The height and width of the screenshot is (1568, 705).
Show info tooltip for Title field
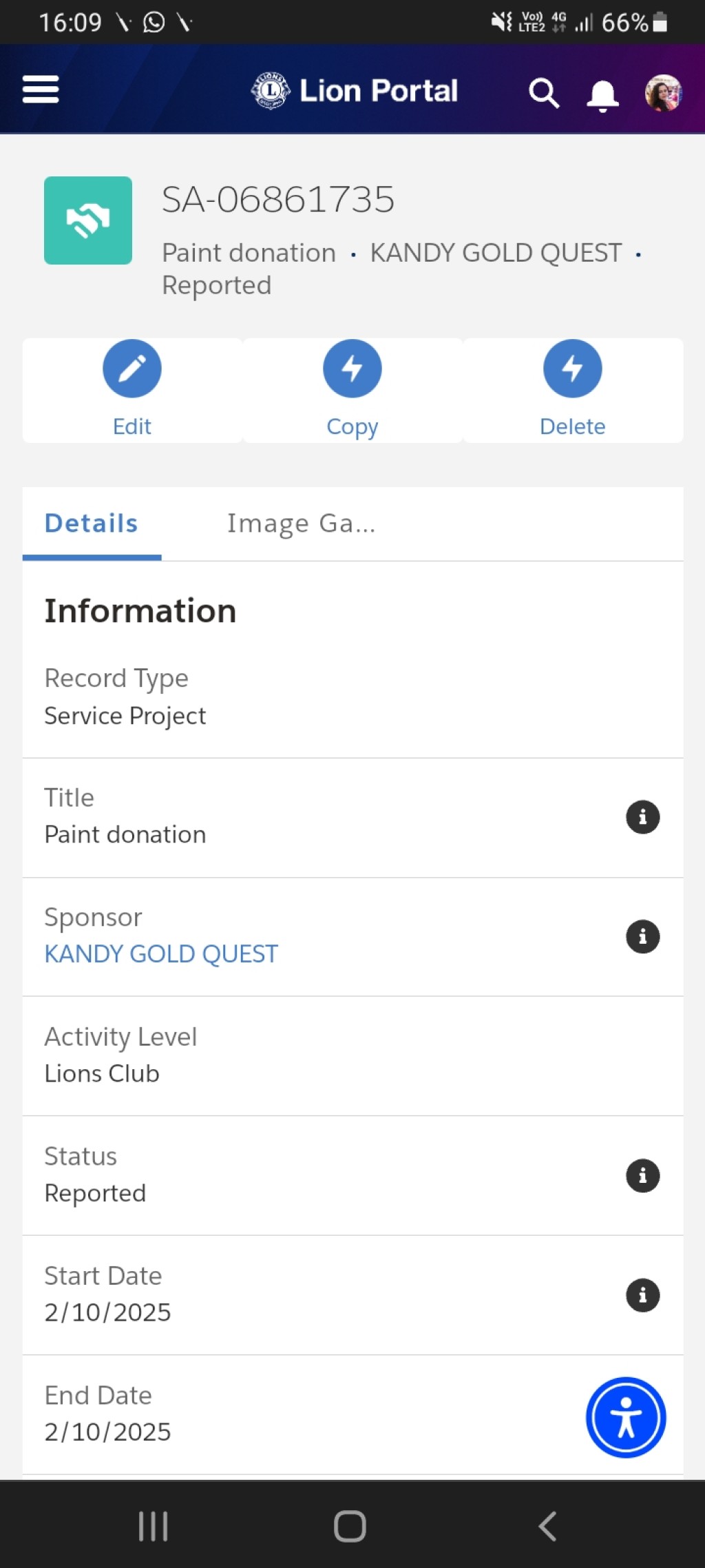coord(643,817)
